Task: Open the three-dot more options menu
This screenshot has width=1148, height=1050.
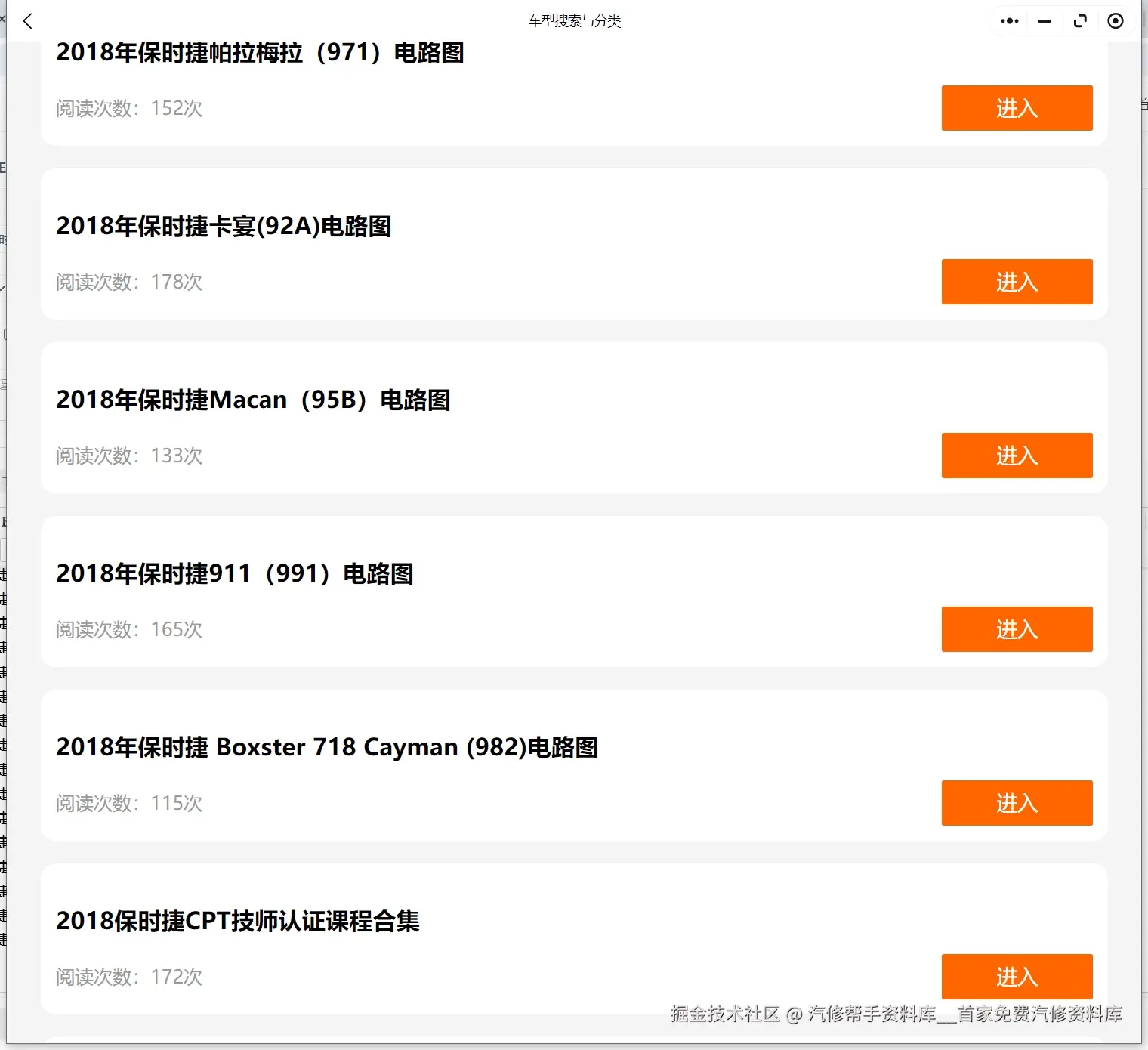Action: pos(1010,21)
